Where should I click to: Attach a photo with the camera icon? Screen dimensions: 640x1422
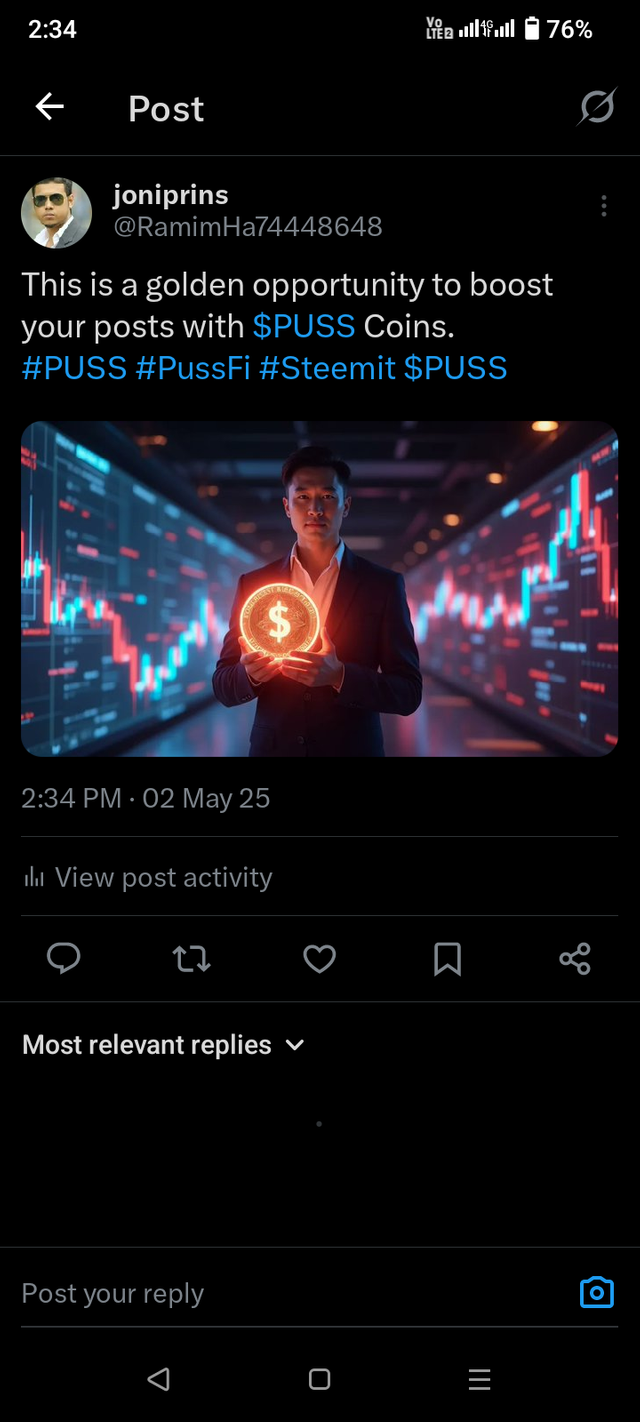click(596, 1292)
